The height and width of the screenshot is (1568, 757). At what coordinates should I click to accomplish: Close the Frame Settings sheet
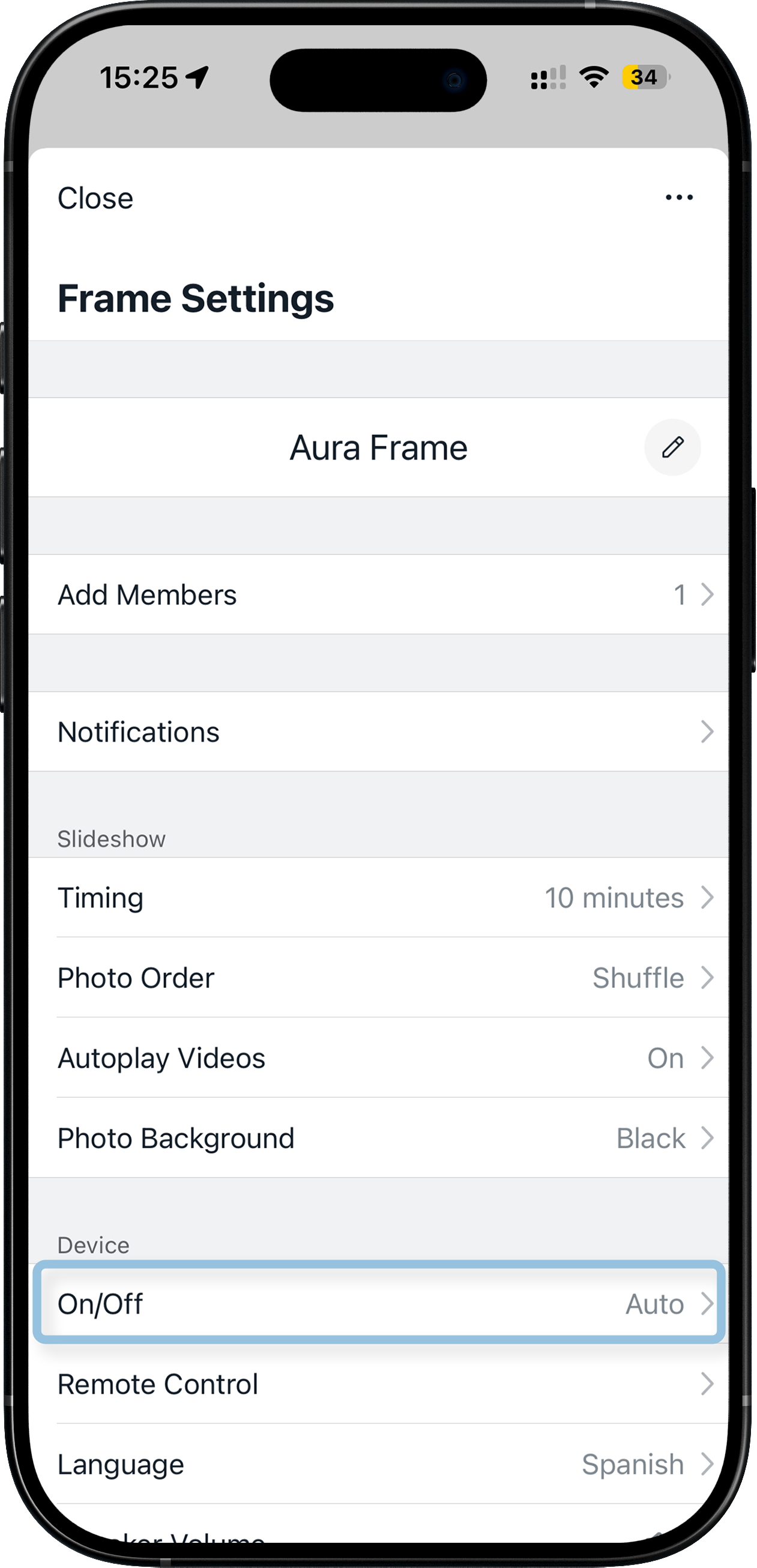coord(95,198)
